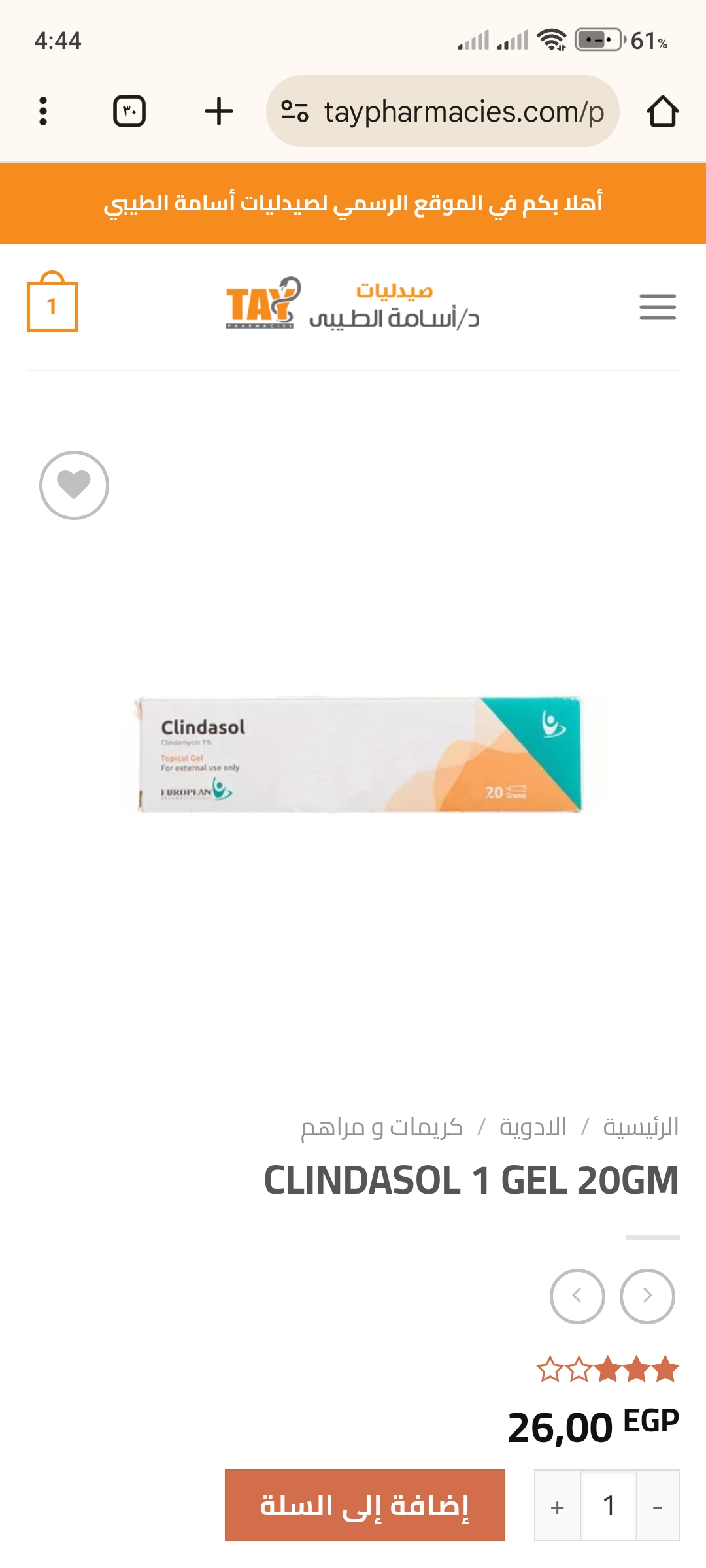Go to the browser home page
This screenshot has height=1568, width=706.
(662, 111)
